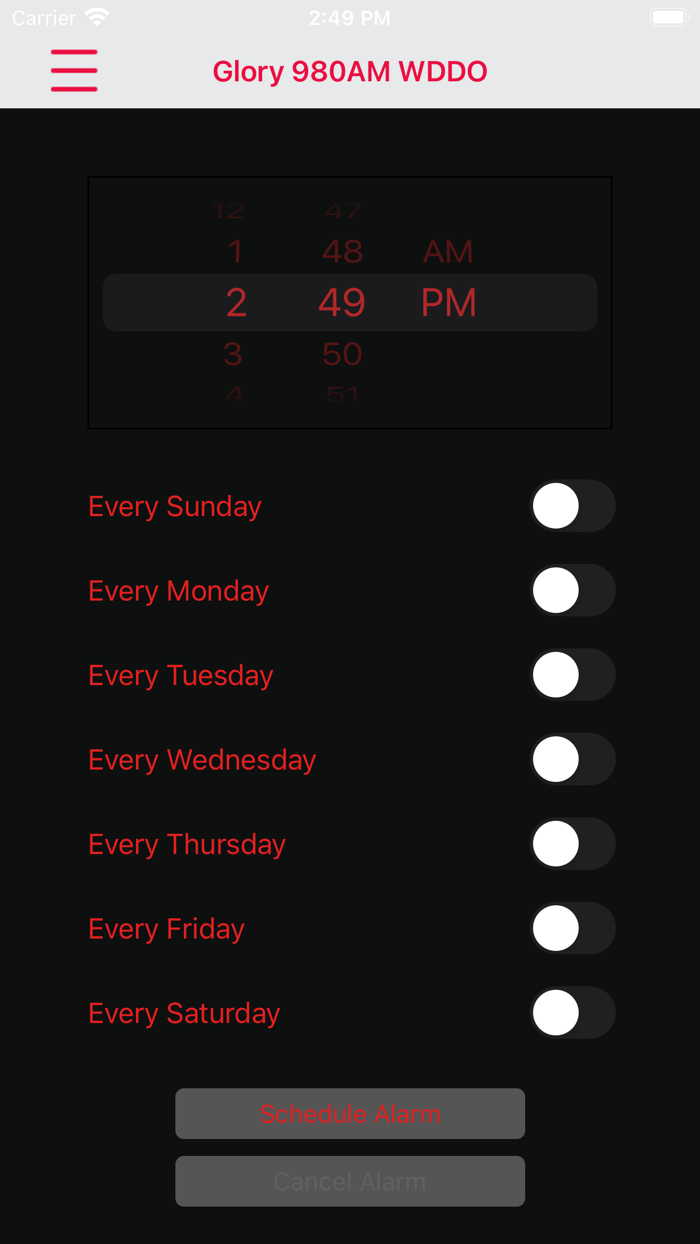Image resolution: width=700 pixels, height=1244 pixels.
Task: Select AM in the time picker
Action: click(x=447, y=252)
